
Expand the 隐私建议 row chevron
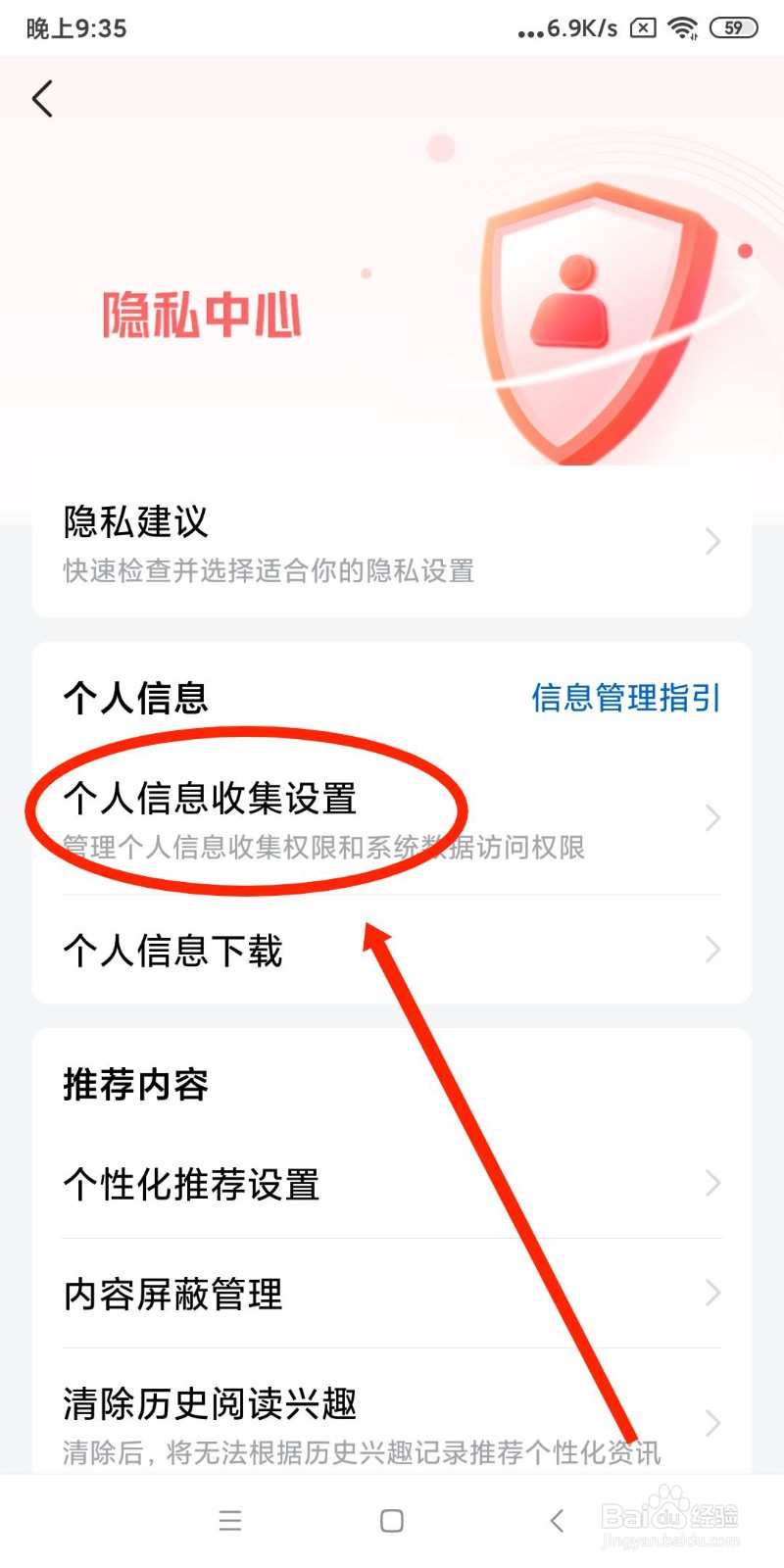[711, 542]
